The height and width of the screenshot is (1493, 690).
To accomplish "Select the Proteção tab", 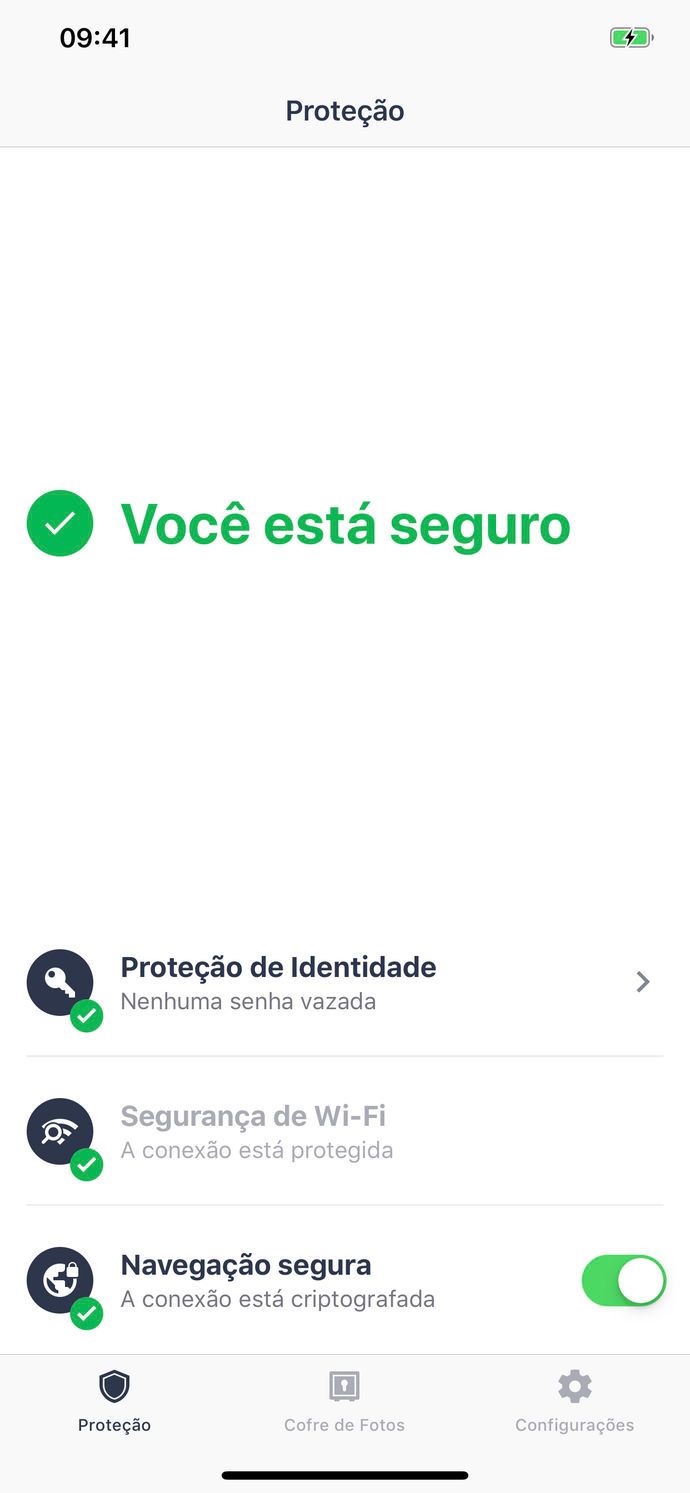I will pyautogui.click(x=114, y=1402).
